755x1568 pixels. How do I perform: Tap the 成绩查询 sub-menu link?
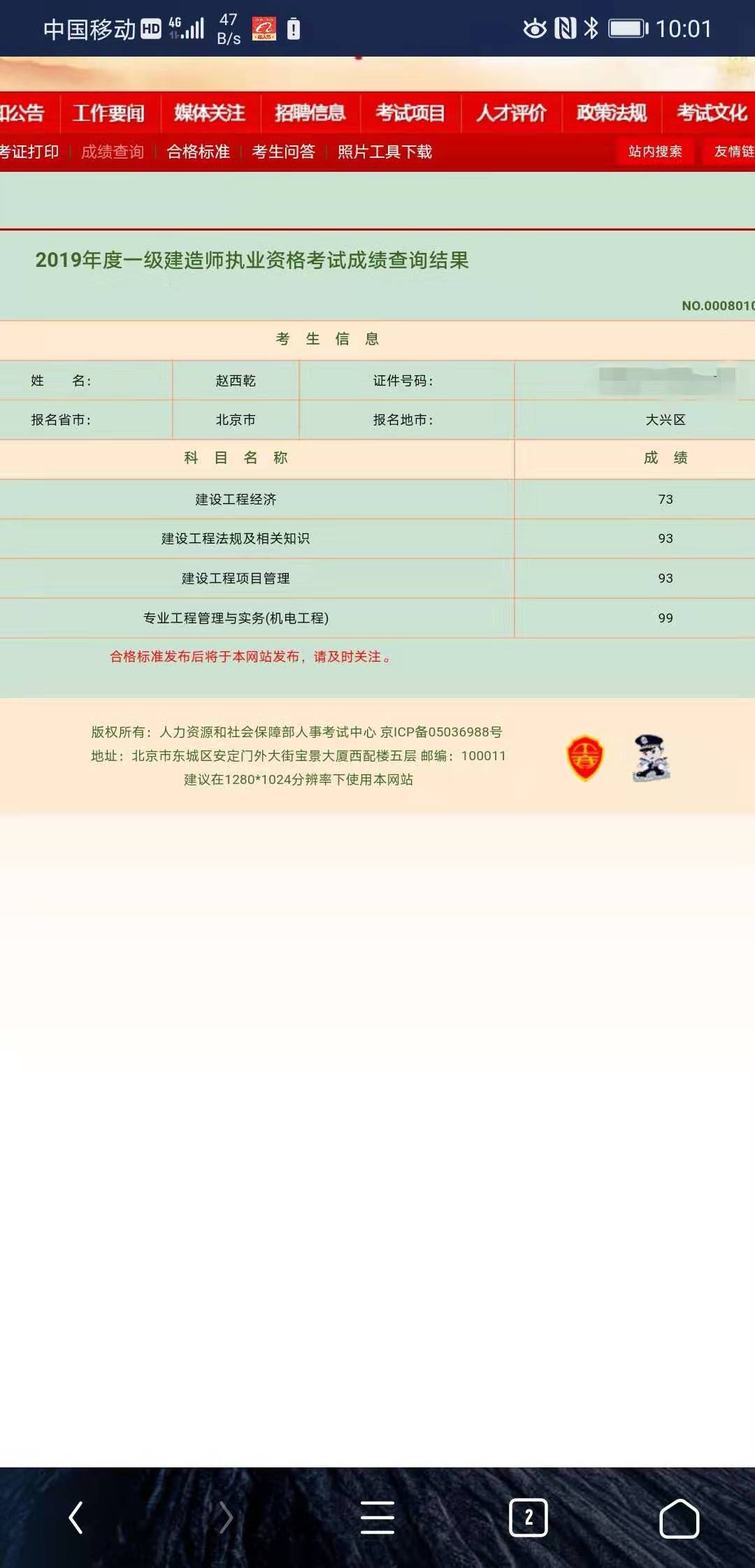pyautogui.click(x=113, y=152)
